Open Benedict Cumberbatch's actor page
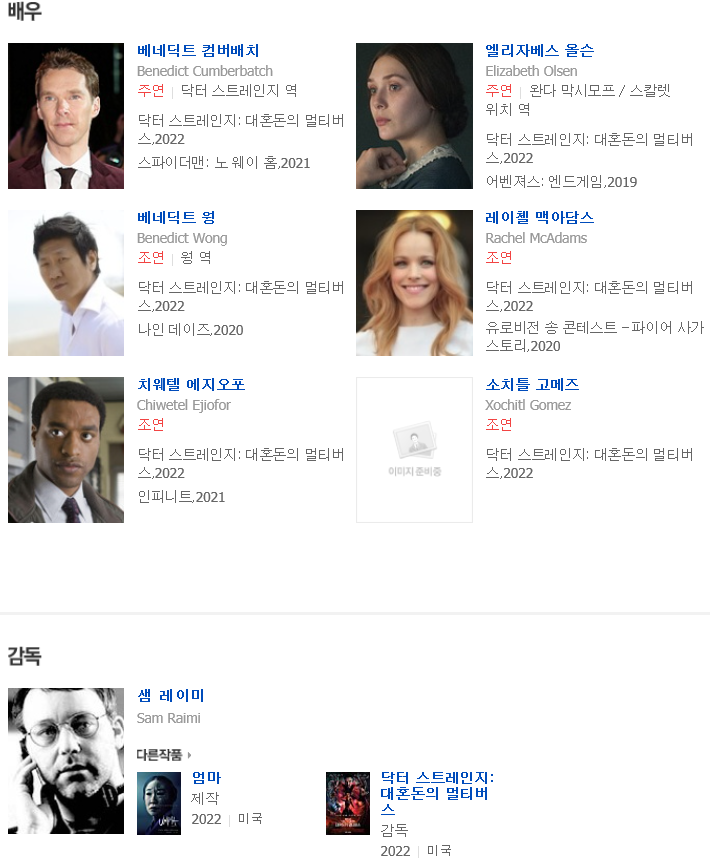Image resolution: width=710 pixels, height=858 pixels. point(198,50)
